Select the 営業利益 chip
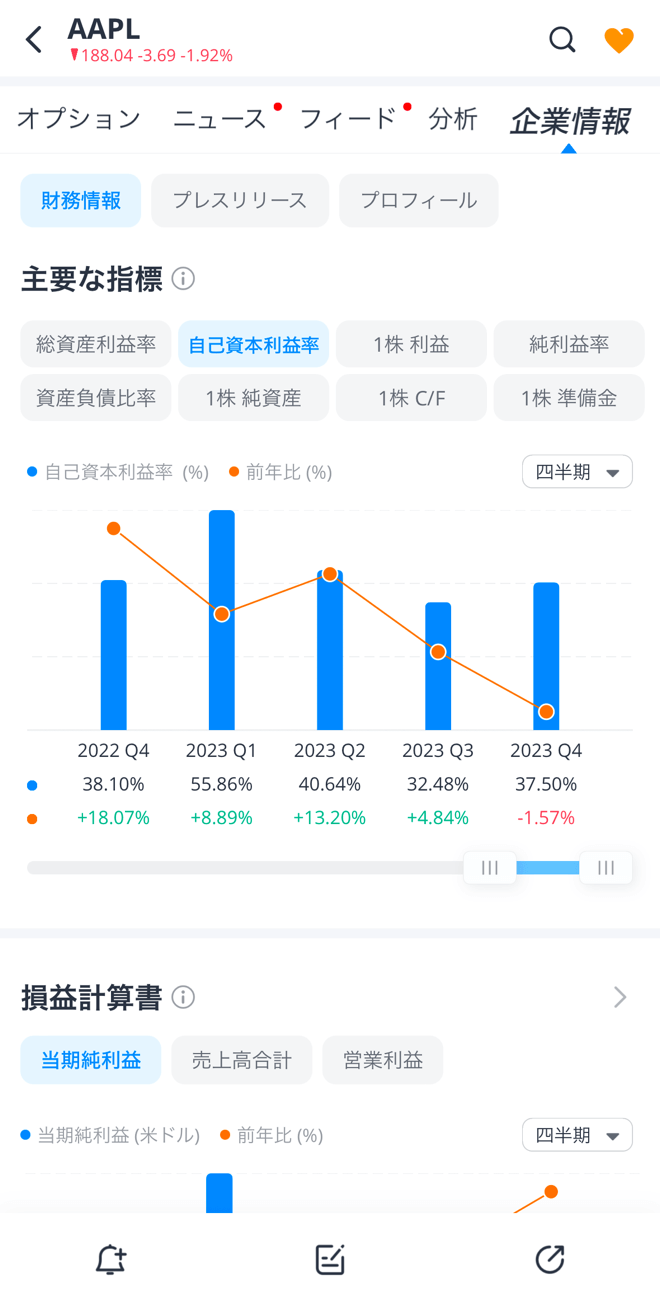Image resolution: width=660 pixels, height=1309 pixels. pos(383,1060)
